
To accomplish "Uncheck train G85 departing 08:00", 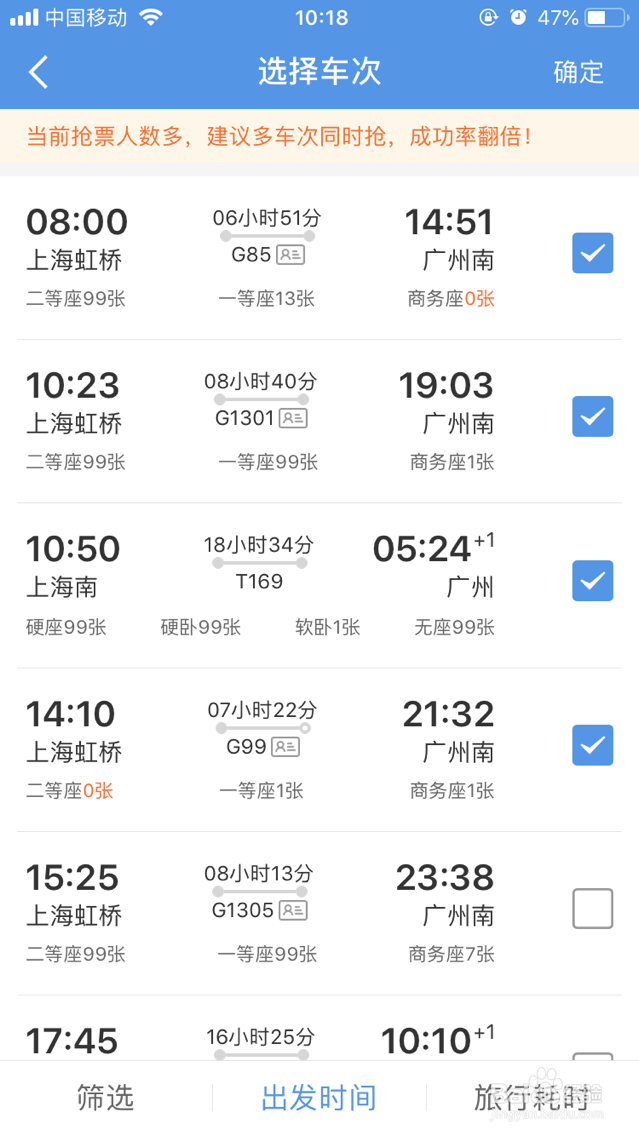I will 592,253.
